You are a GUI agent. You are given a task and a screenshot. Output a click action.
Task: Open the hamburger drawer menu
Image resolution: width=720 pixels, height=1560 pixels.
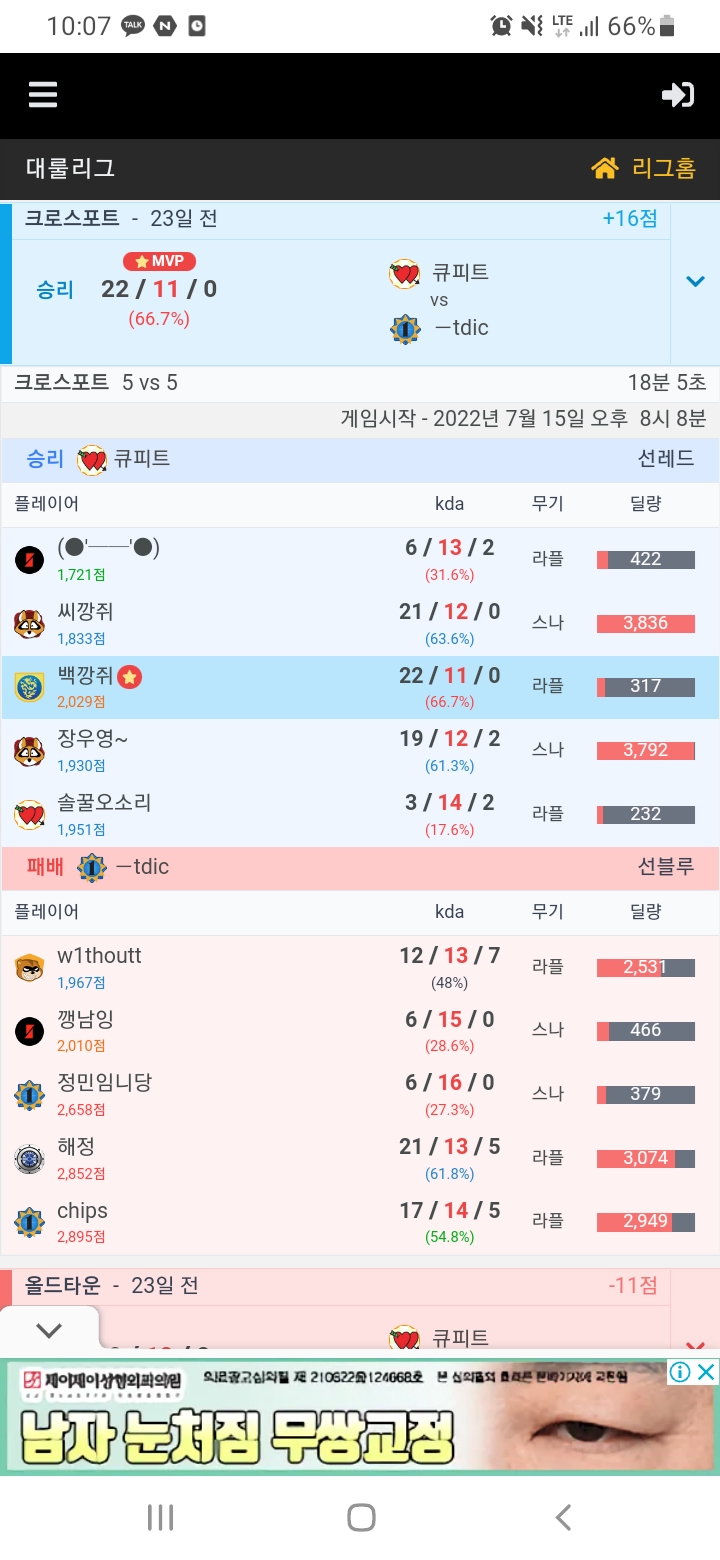pos(43,95)
